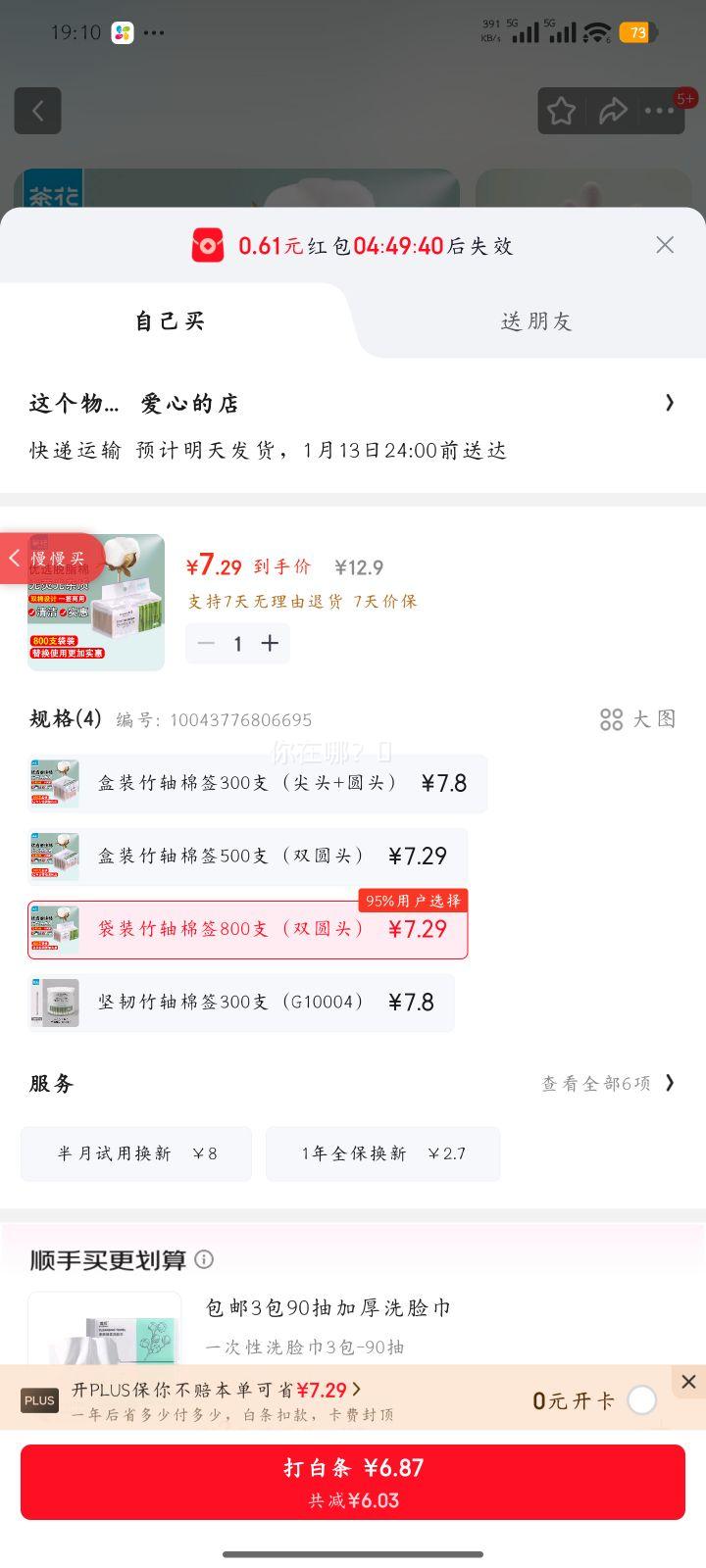Expand the 省¥7.29 PLUS details chevron

tap(357, 1389)
